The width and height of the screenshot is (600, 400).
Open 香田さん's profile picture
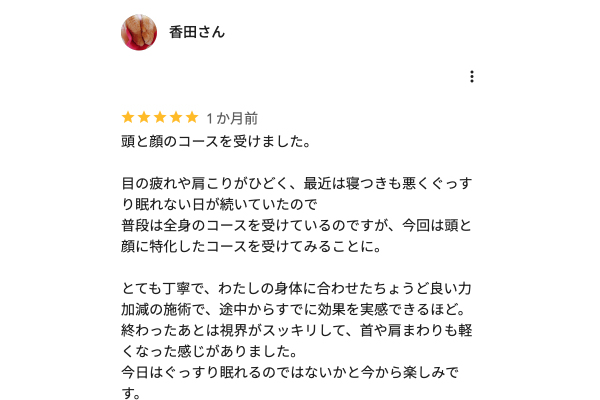pos(139,33)
